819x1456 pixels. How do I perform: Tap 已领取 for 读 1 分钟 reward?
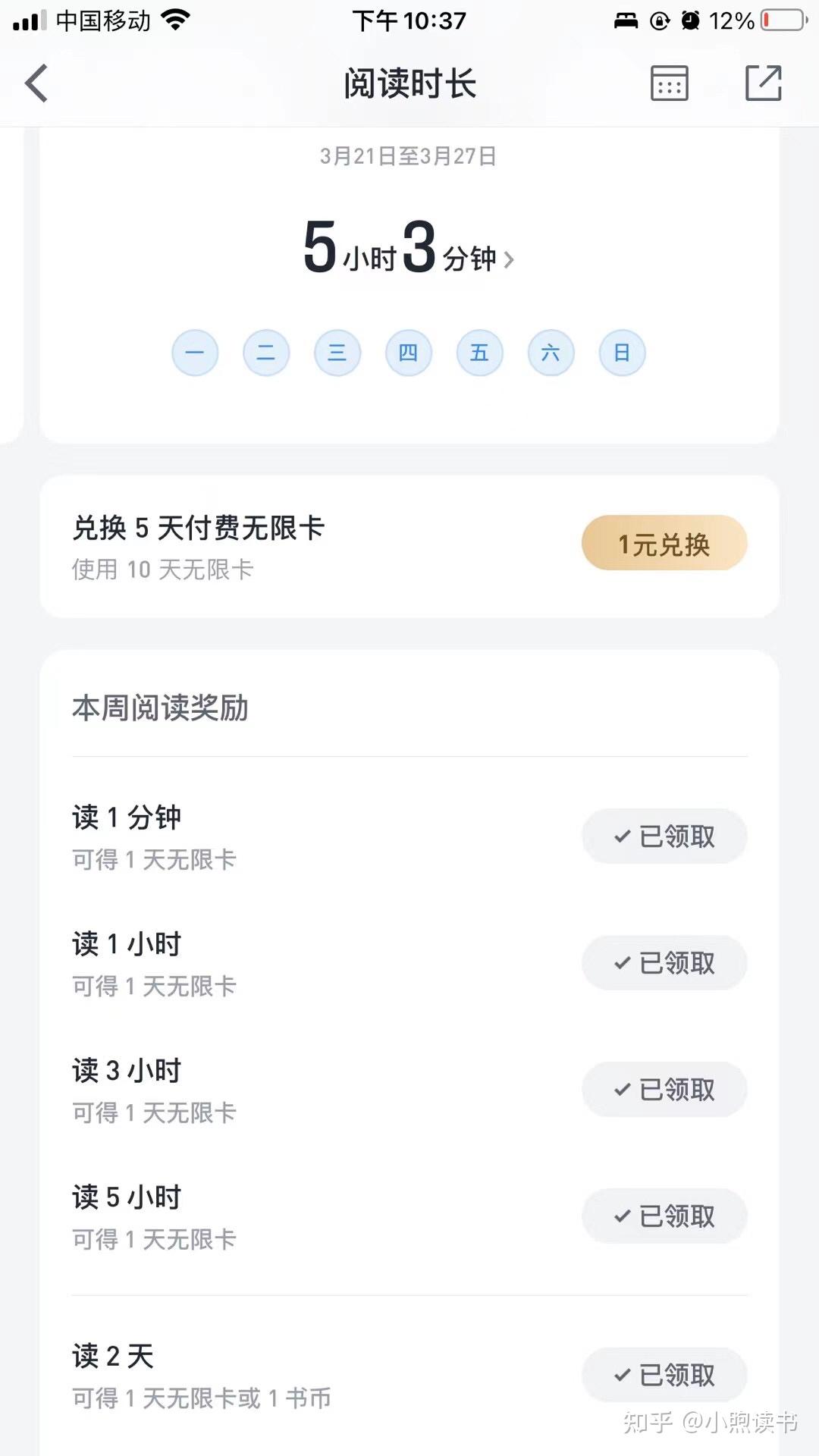pos(664,836)
